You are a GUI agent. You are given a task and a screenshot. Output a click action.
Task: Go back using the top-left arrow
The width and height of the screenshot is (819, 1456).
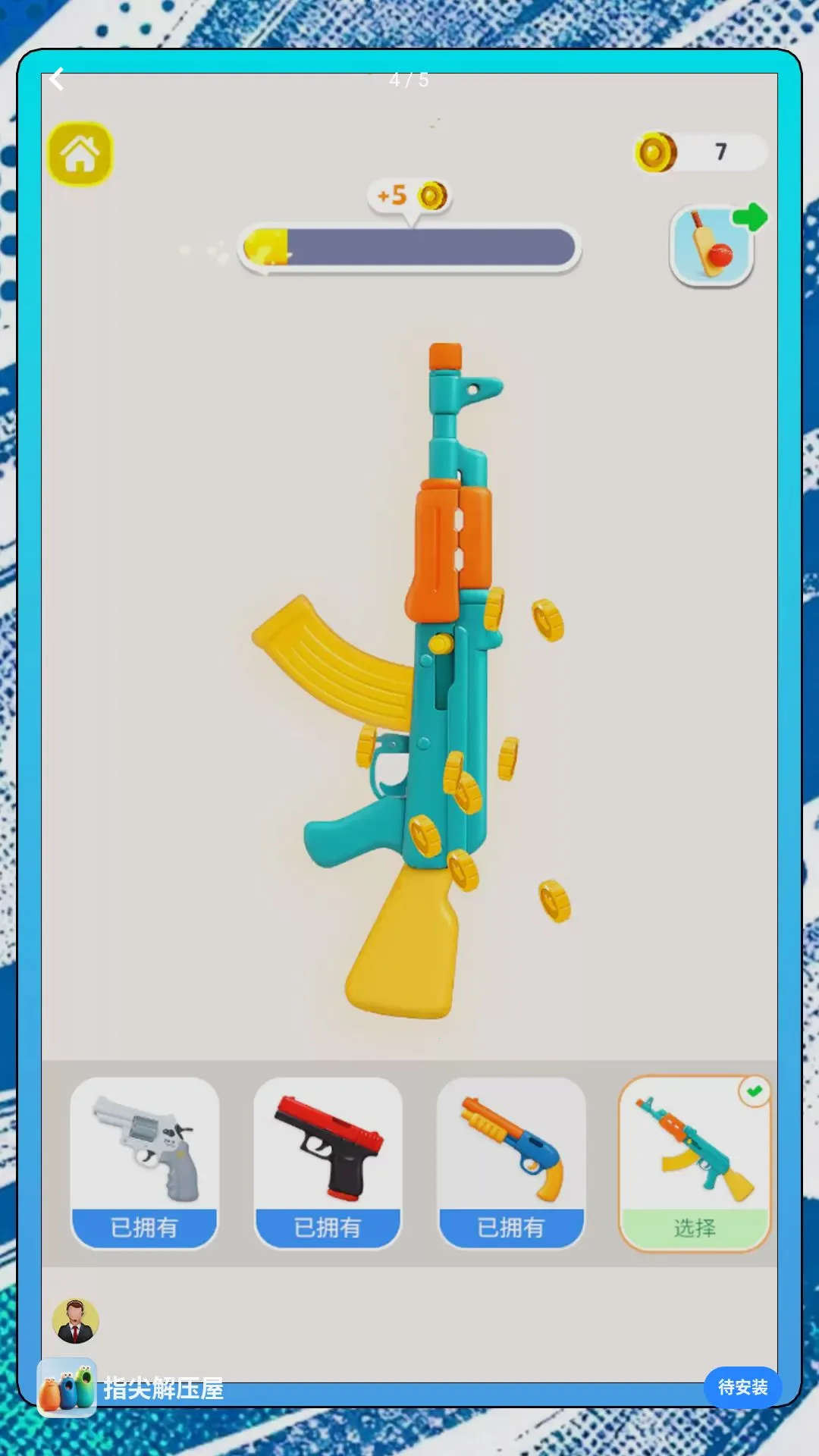57,79
